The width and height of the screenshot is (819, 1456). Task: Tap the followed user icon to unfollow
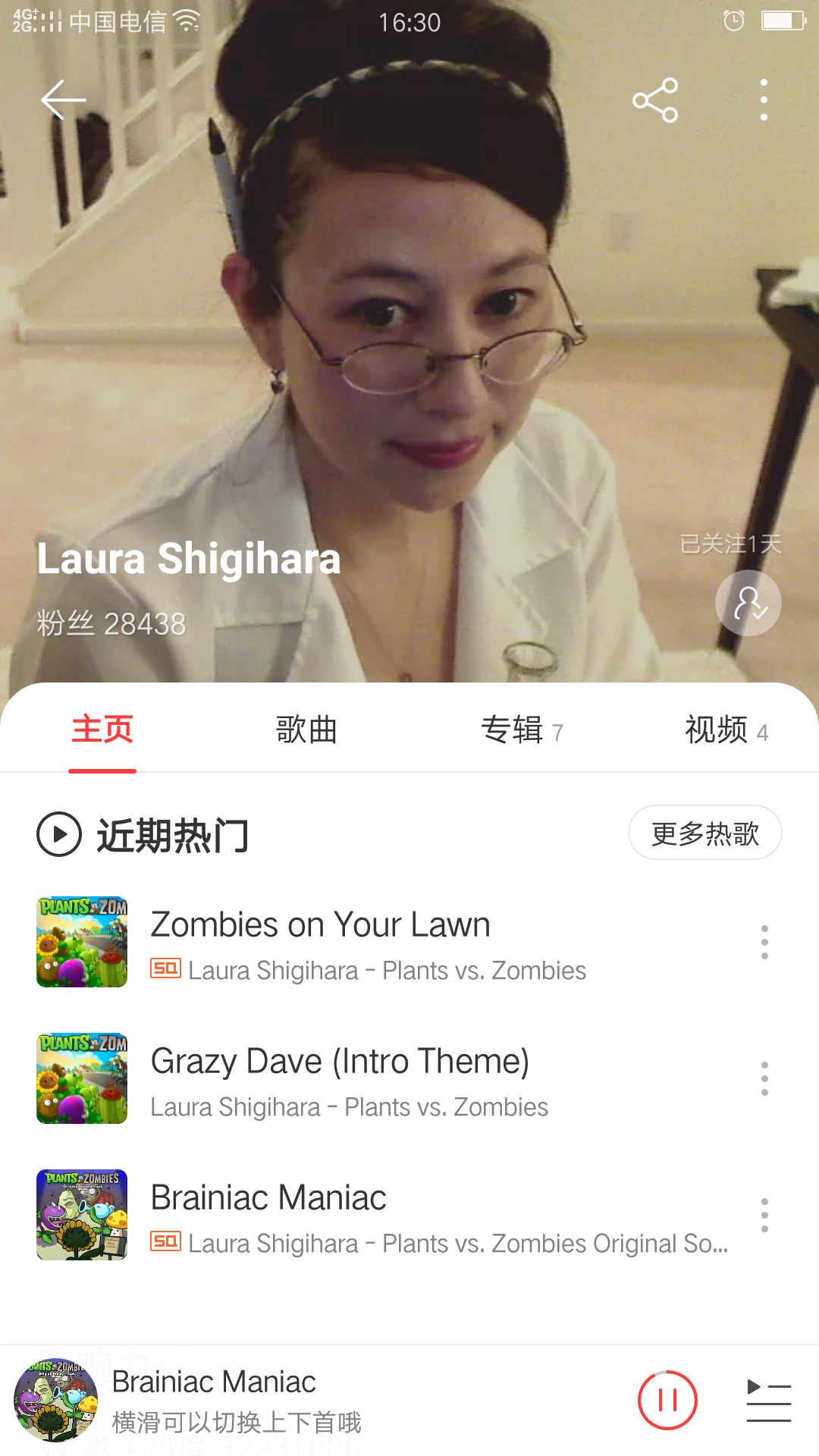click(x=748, y=601)
